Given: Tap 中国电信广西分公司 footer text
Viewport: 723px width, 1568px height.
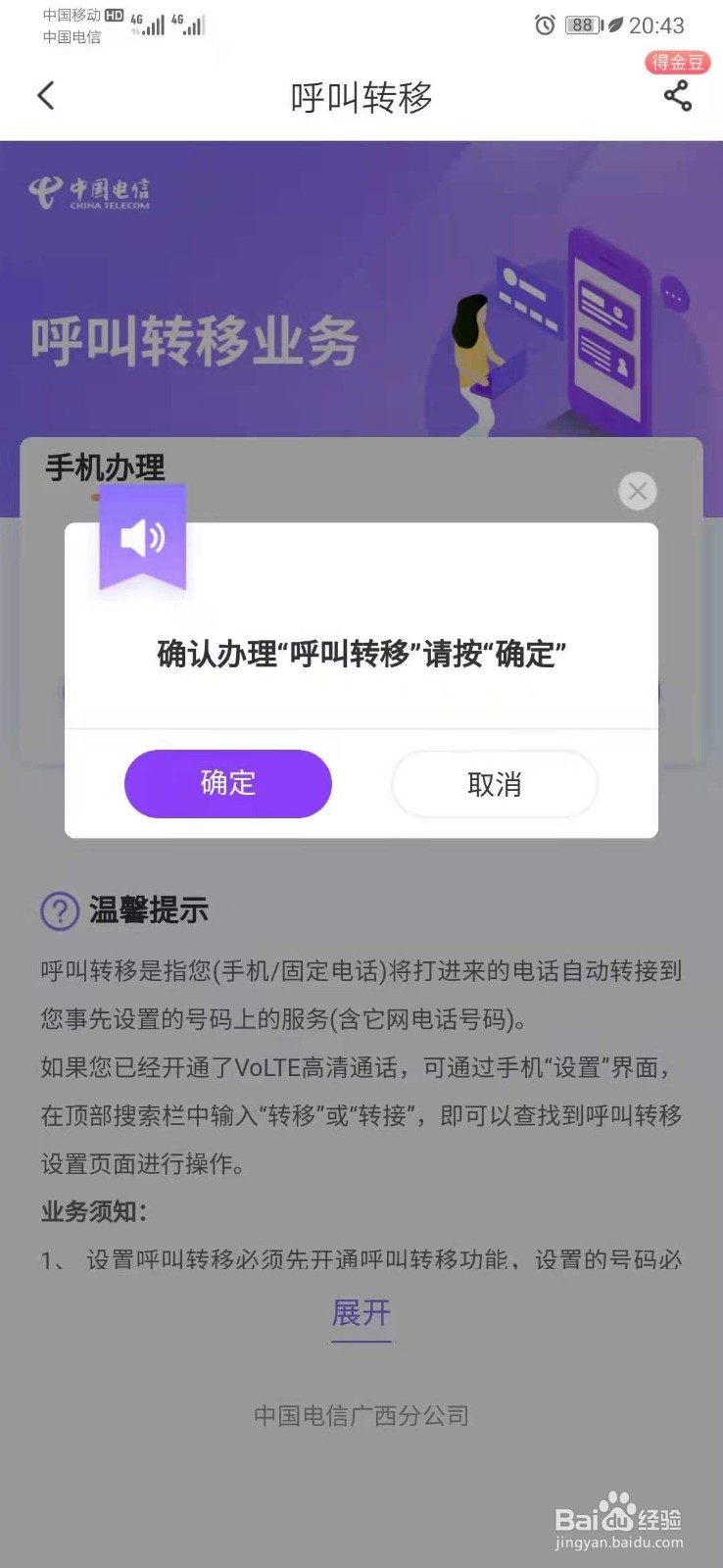Looking at the screenshot, I should [361, 1415].
